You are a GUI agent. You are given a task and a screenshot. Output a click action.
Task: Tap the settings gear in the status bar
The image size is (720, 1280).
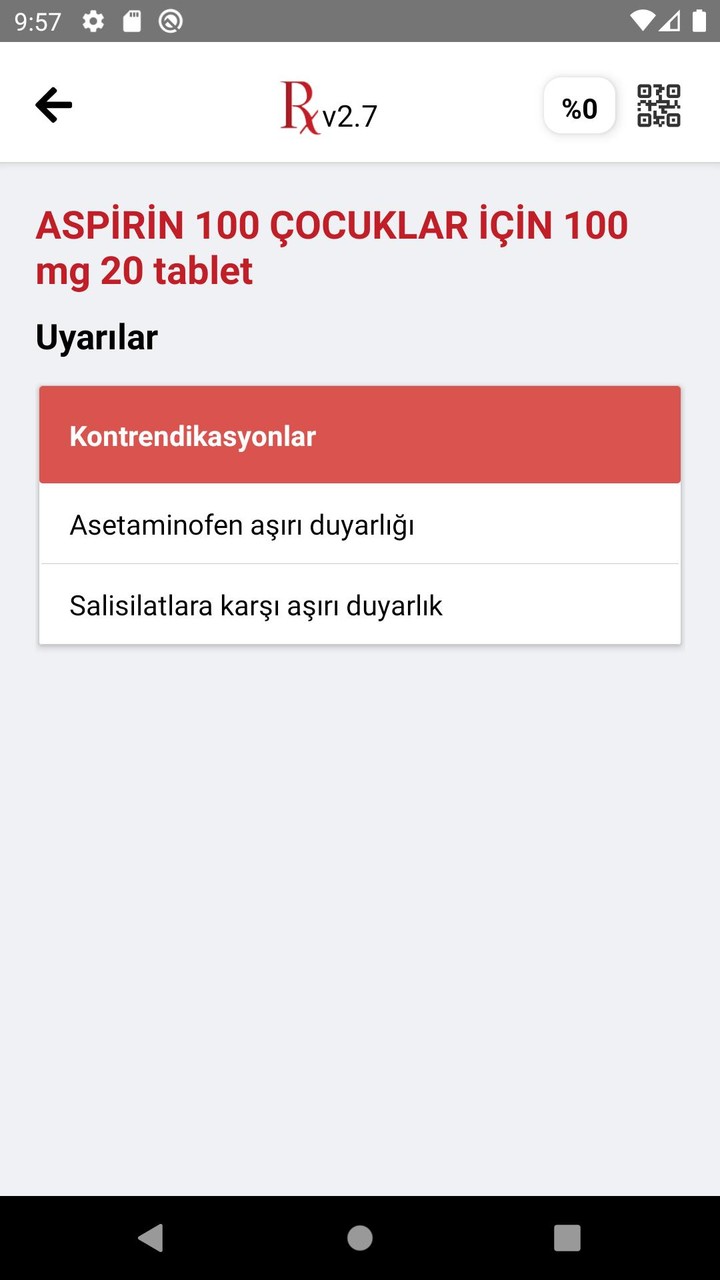tap(92, 20)
